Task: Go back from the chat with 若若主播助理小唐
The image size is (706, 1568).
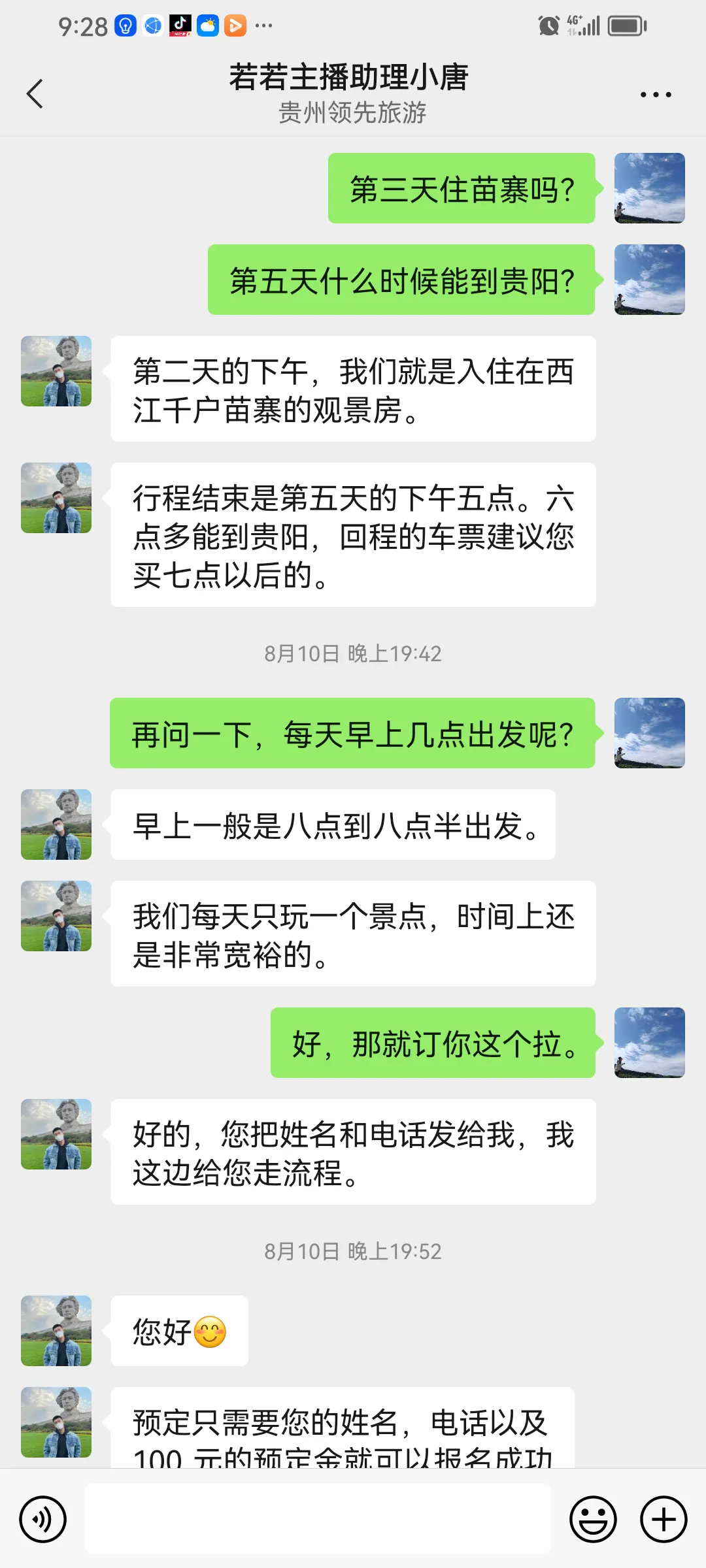Action: tap(35, 94)
